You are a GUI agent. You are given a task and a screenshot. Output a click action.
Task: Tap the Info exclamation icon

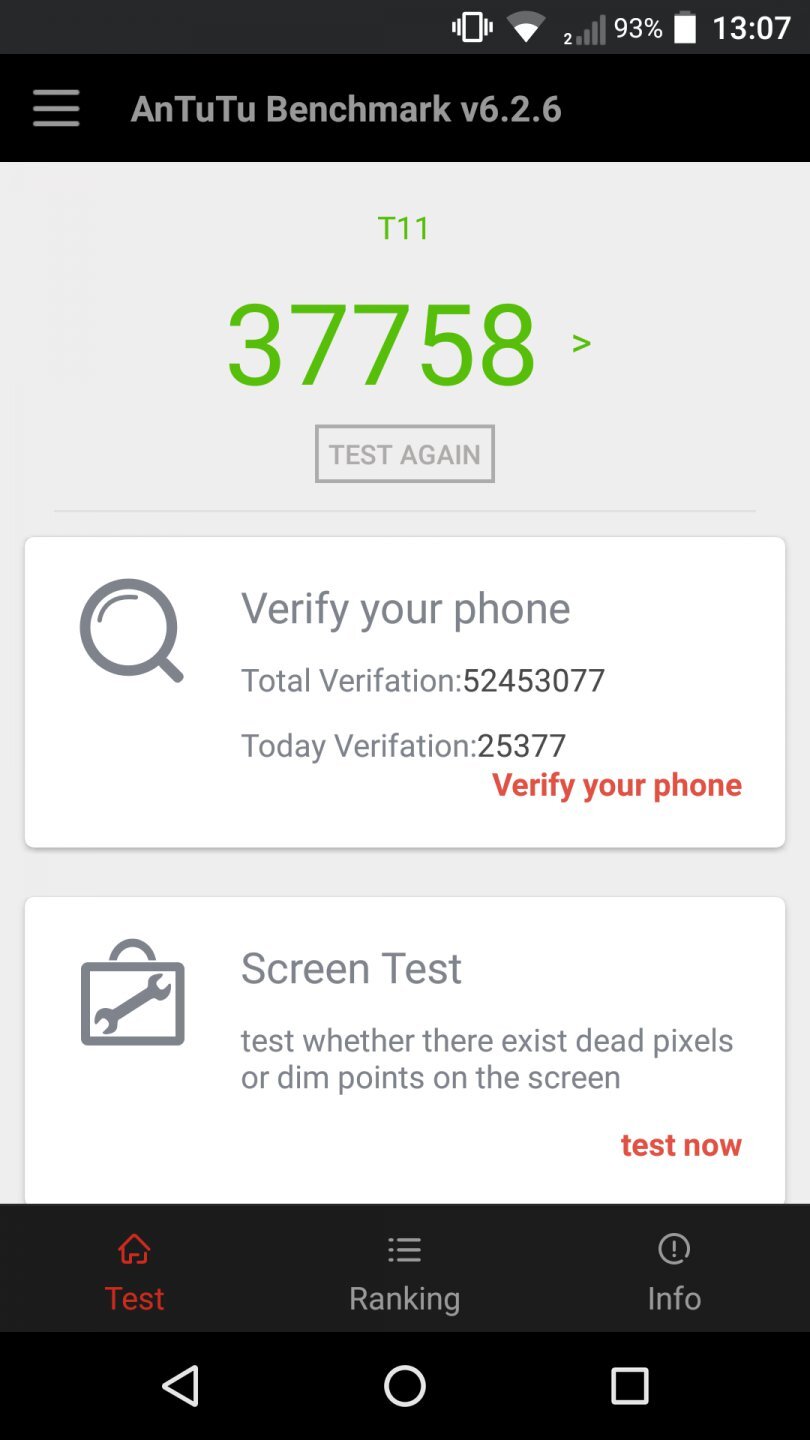click(x=673, y=1249)
